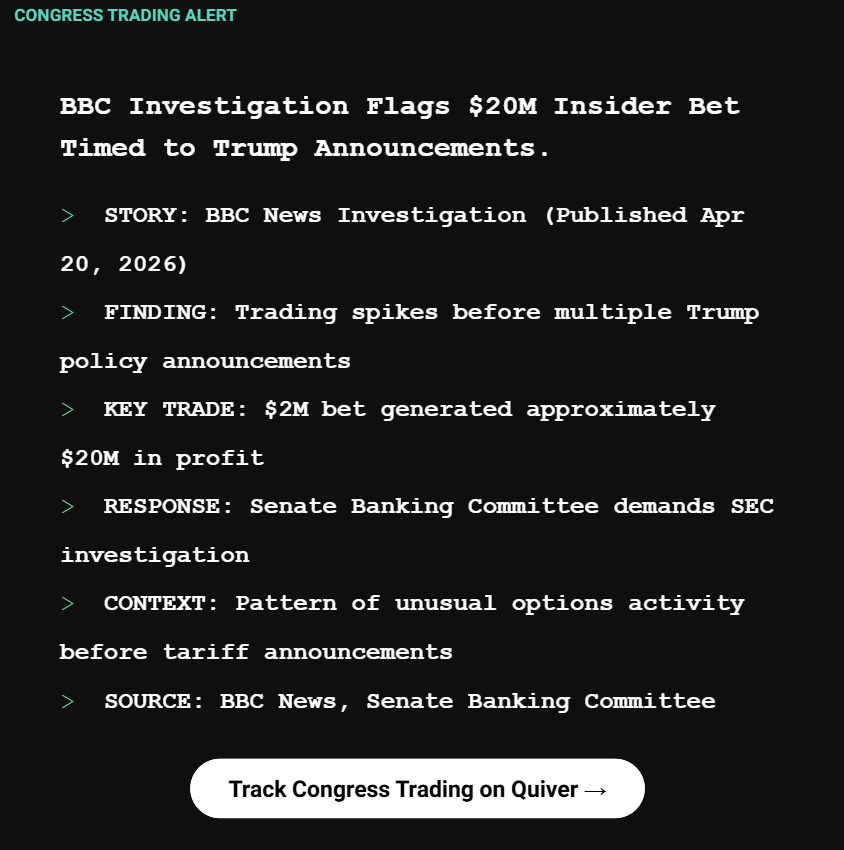
Task: Open Track Congress Trading on Quiver
Action: (417, 789)
